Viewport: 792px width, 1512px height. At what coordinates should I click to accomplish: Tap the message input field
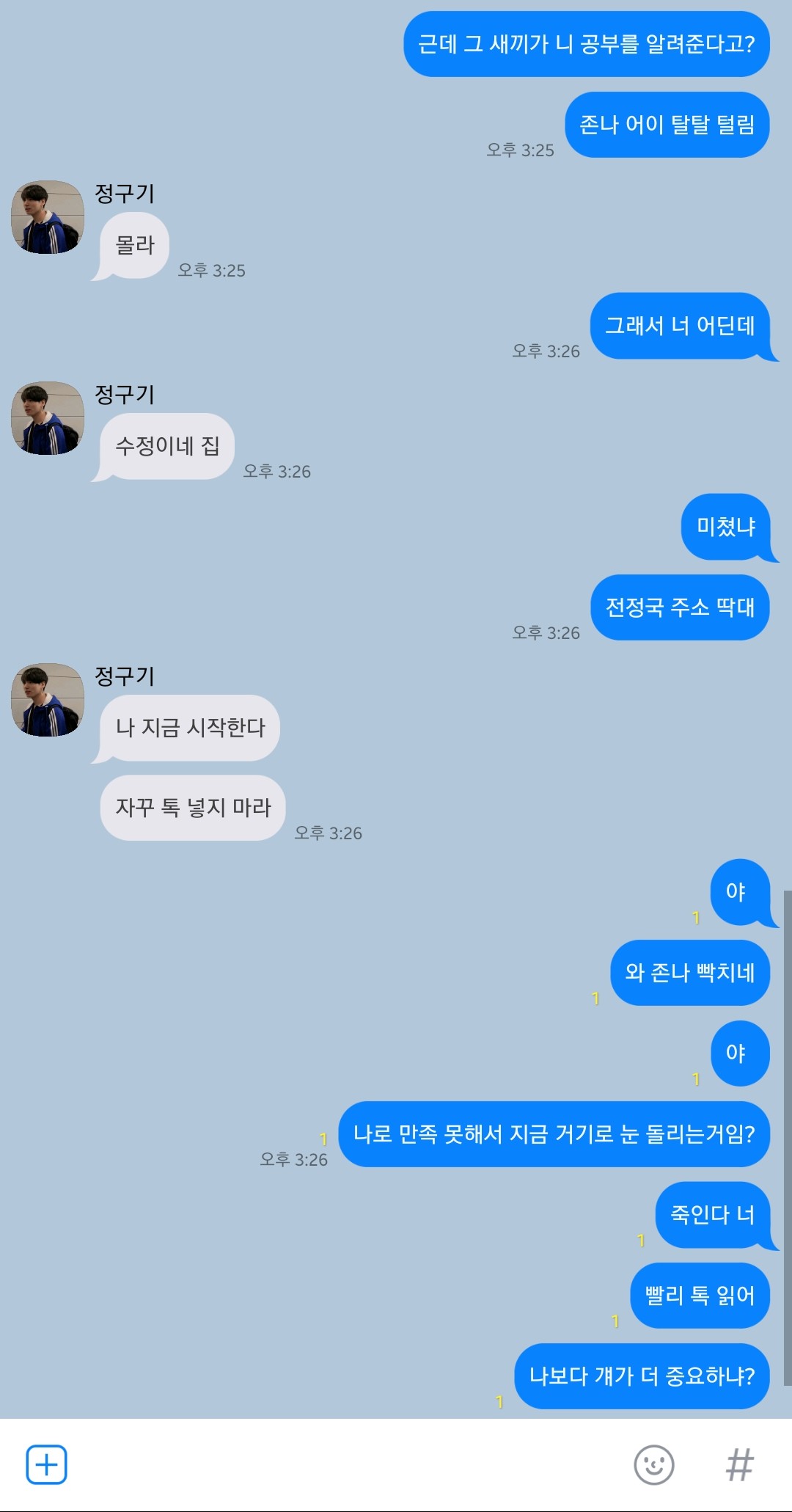coord(345,1465)
